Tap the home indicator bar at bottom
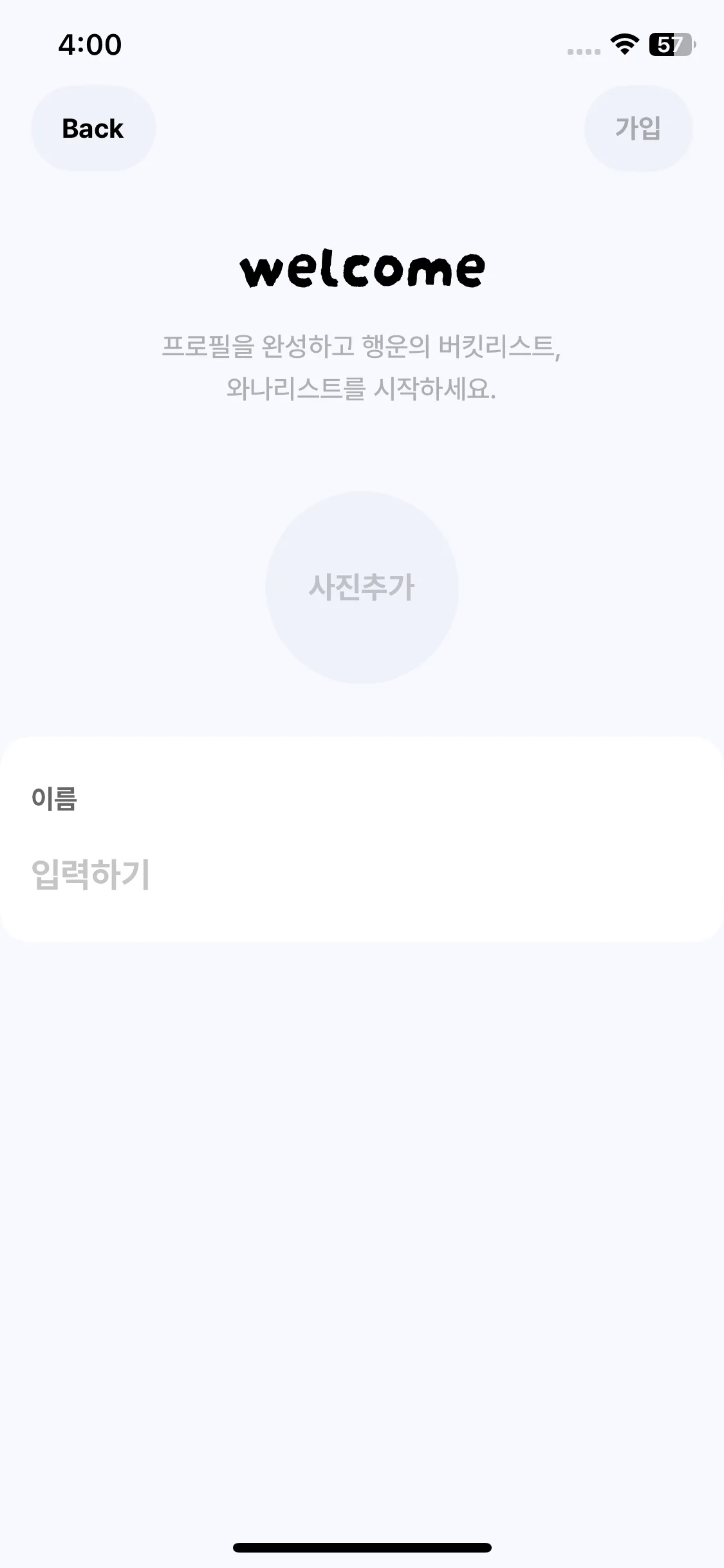Image resolution: width=724 pixels, height=1568 pixels. (362, 1546)
